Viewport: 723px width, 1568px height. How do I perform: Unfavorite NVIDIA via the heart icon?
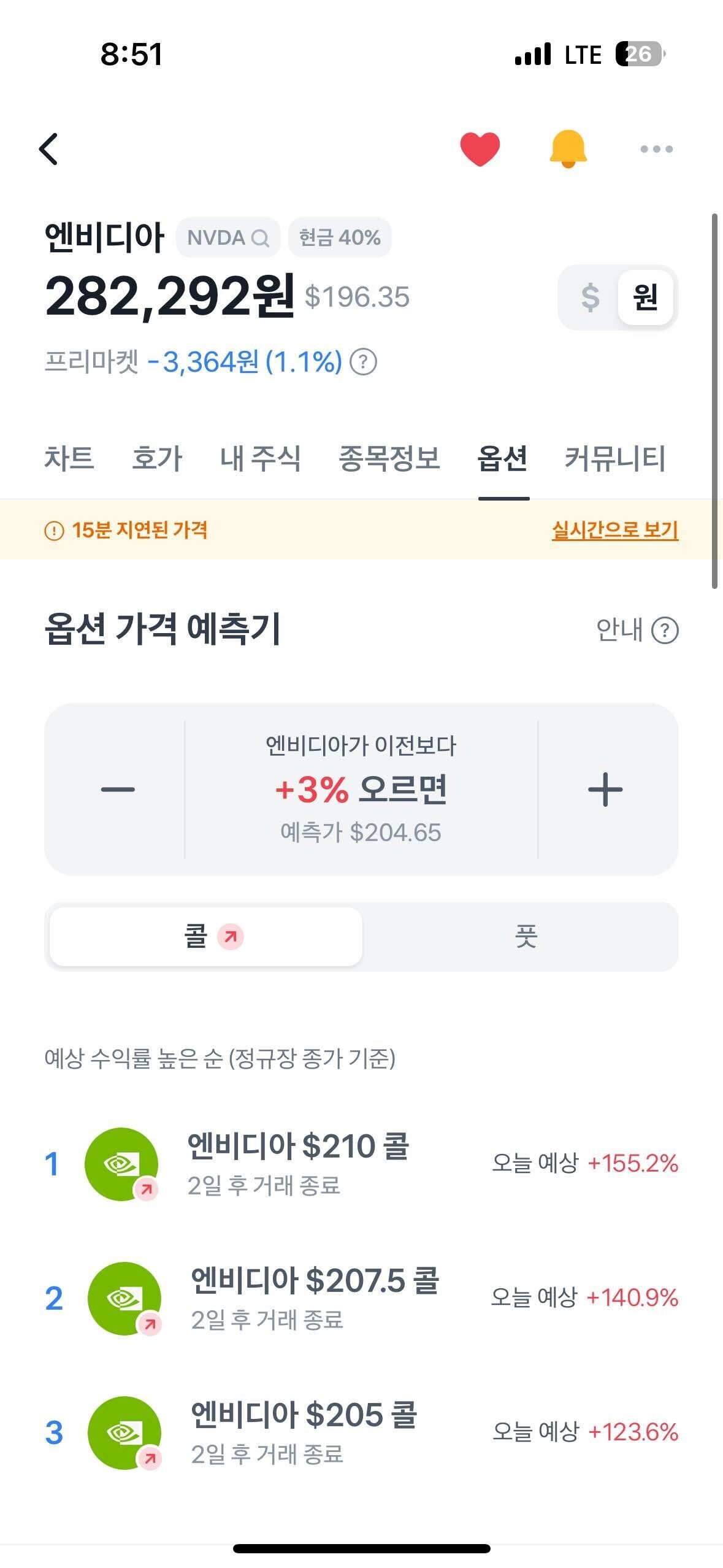(x=481, y=148)
